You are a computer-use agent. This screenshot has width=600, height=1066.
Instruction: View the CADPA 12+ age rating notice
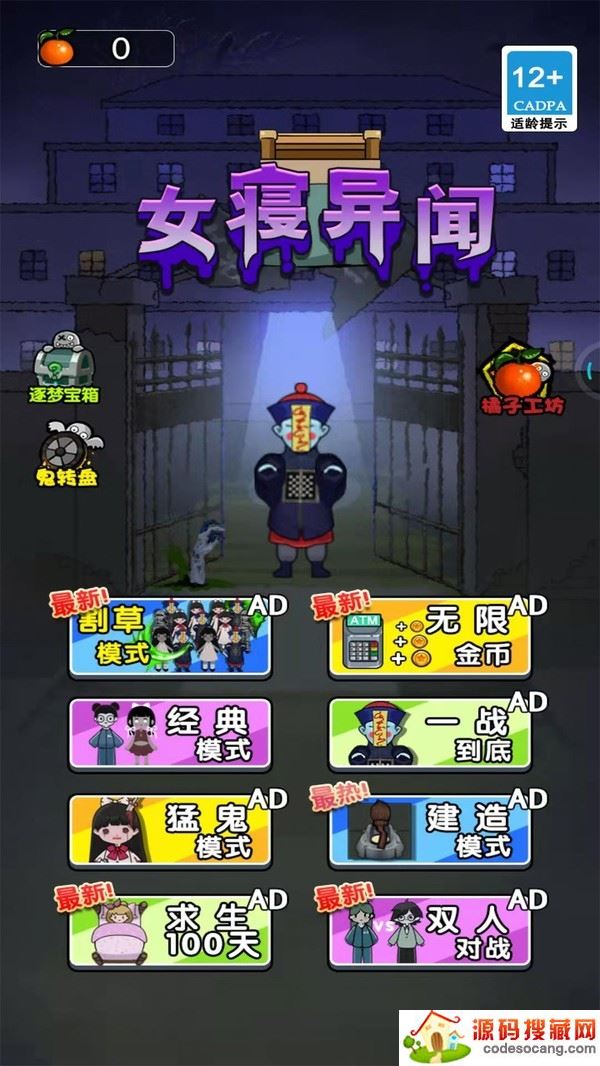[539, 90]
